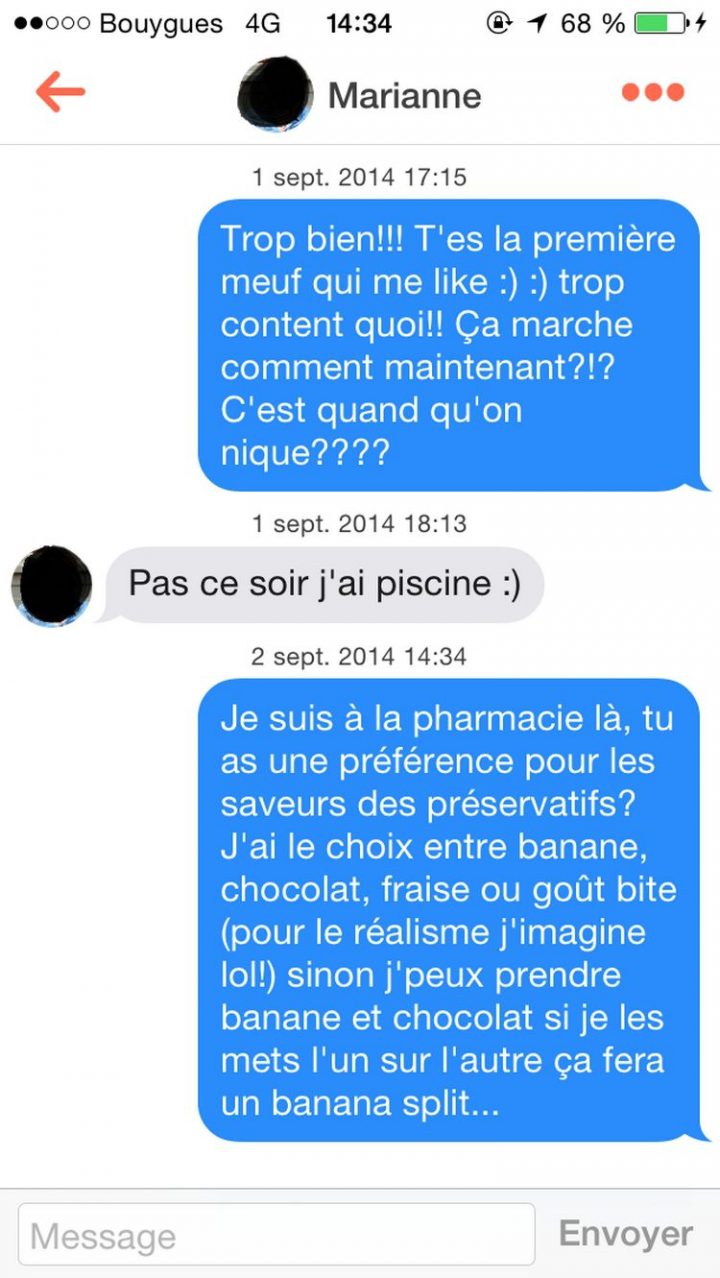Tap the Envoyer send button
The width and height of the screenshot is (720, 1278).
[x=626, y=1233]
